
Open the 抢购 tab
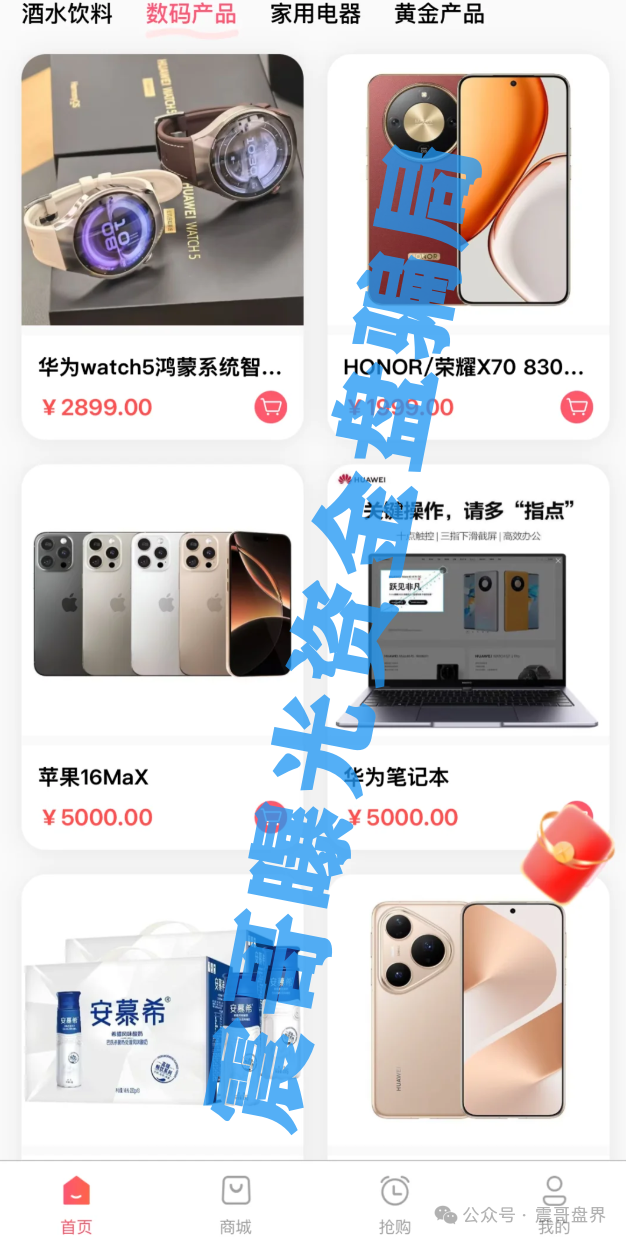394,1204
